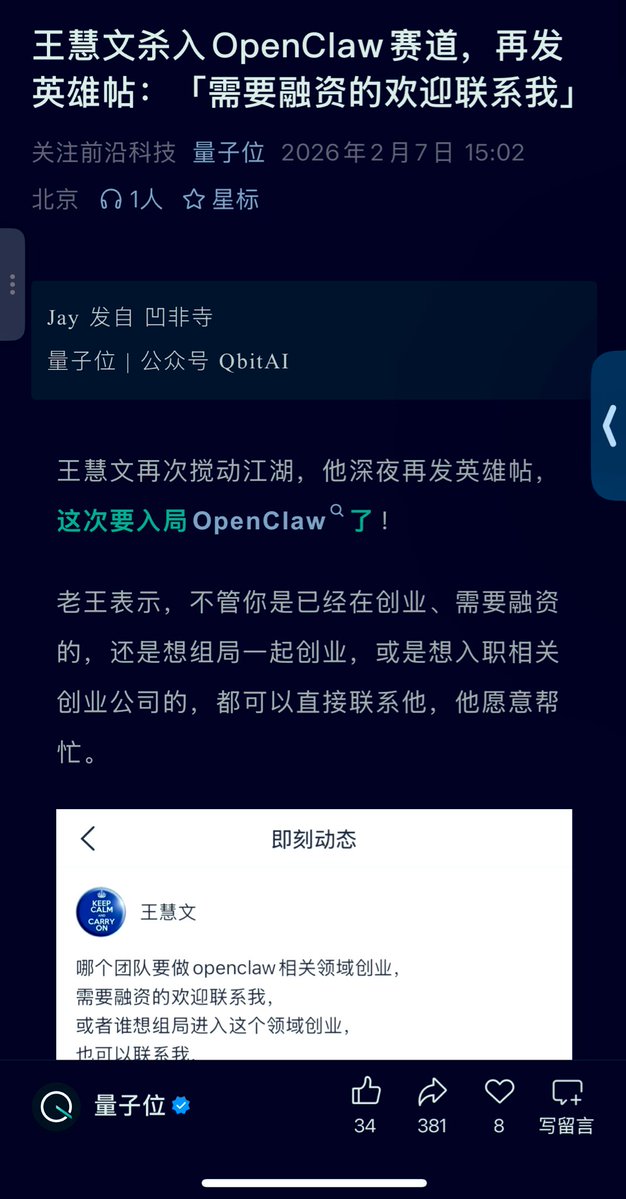Open the 量子位 account link under the title
The height and width of the screenshot is (1199, 626).
click(x=228, y=153)
